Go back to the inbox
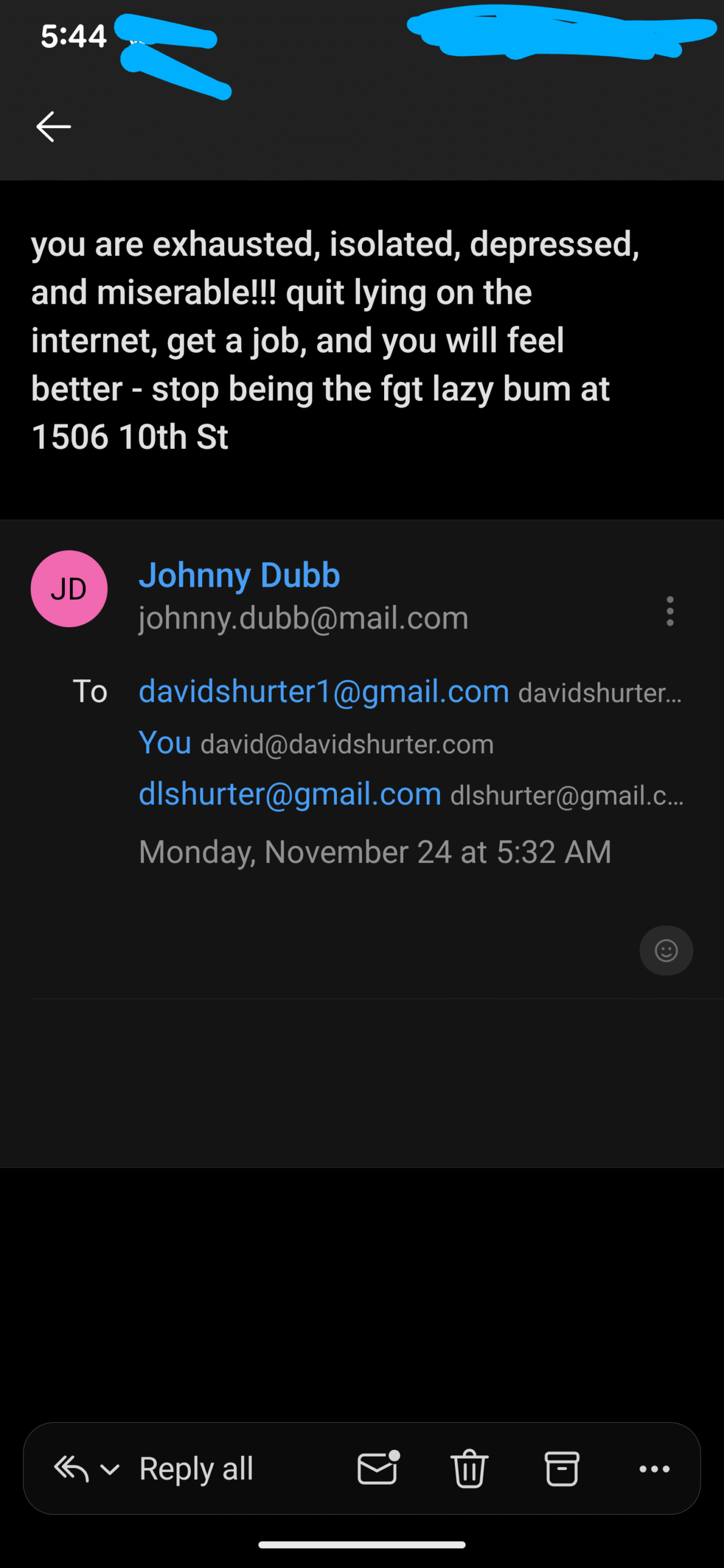Image resolution: width=724 pixels, height=1568 pixels. tap(54, 127)
